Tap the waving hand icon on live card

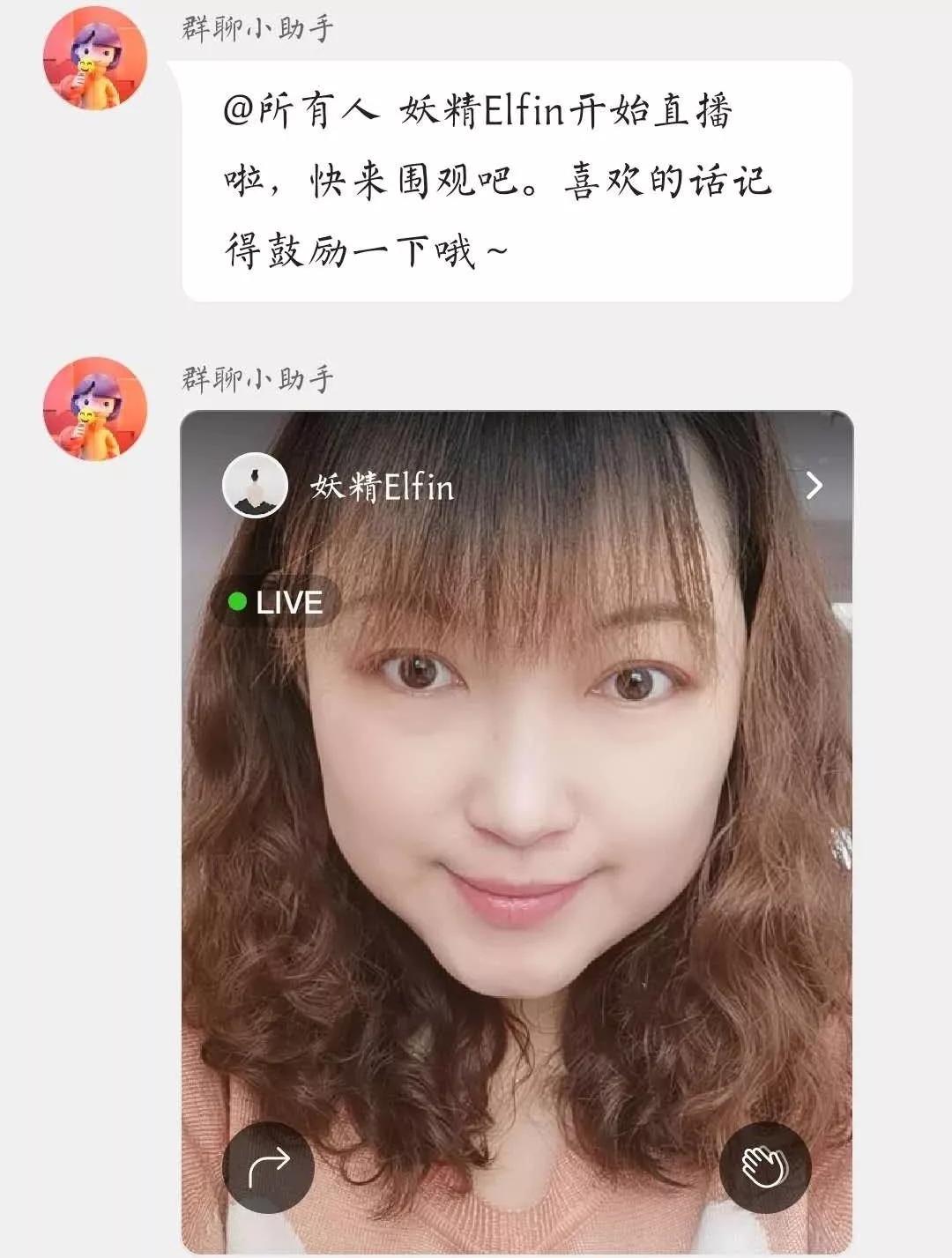(764, 1167)
